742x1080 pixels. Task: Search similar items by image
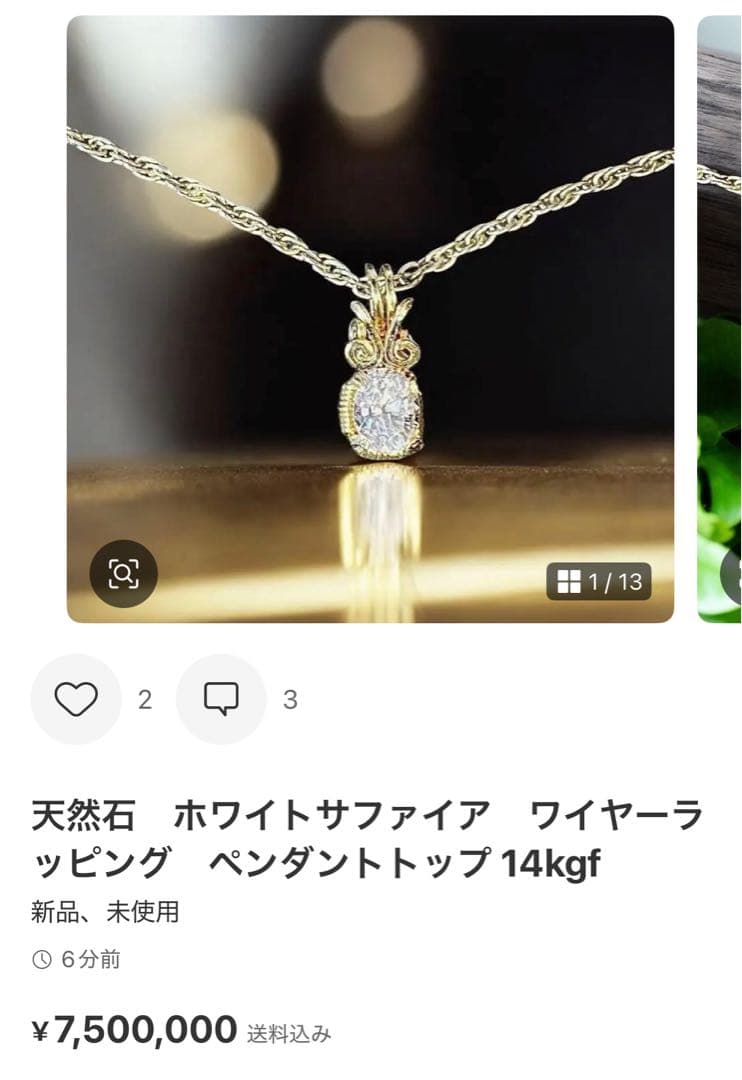(123, 574)
